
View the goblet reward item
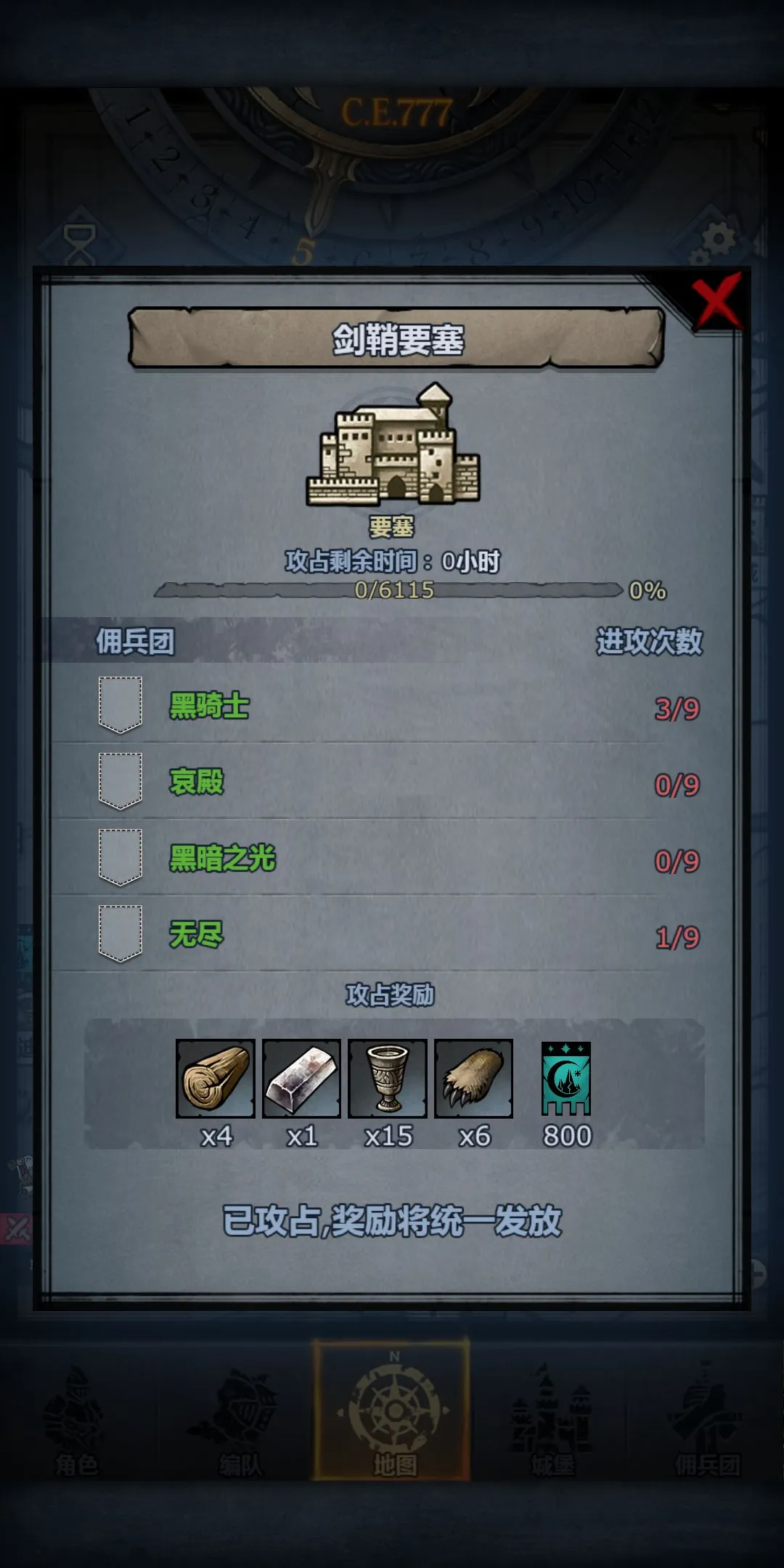coord(388,1079)
